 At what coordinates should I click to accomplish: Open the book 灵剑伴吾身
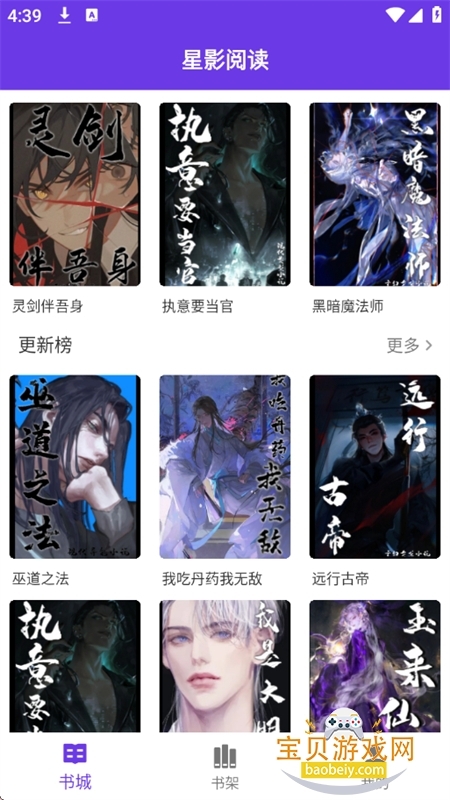75,194
